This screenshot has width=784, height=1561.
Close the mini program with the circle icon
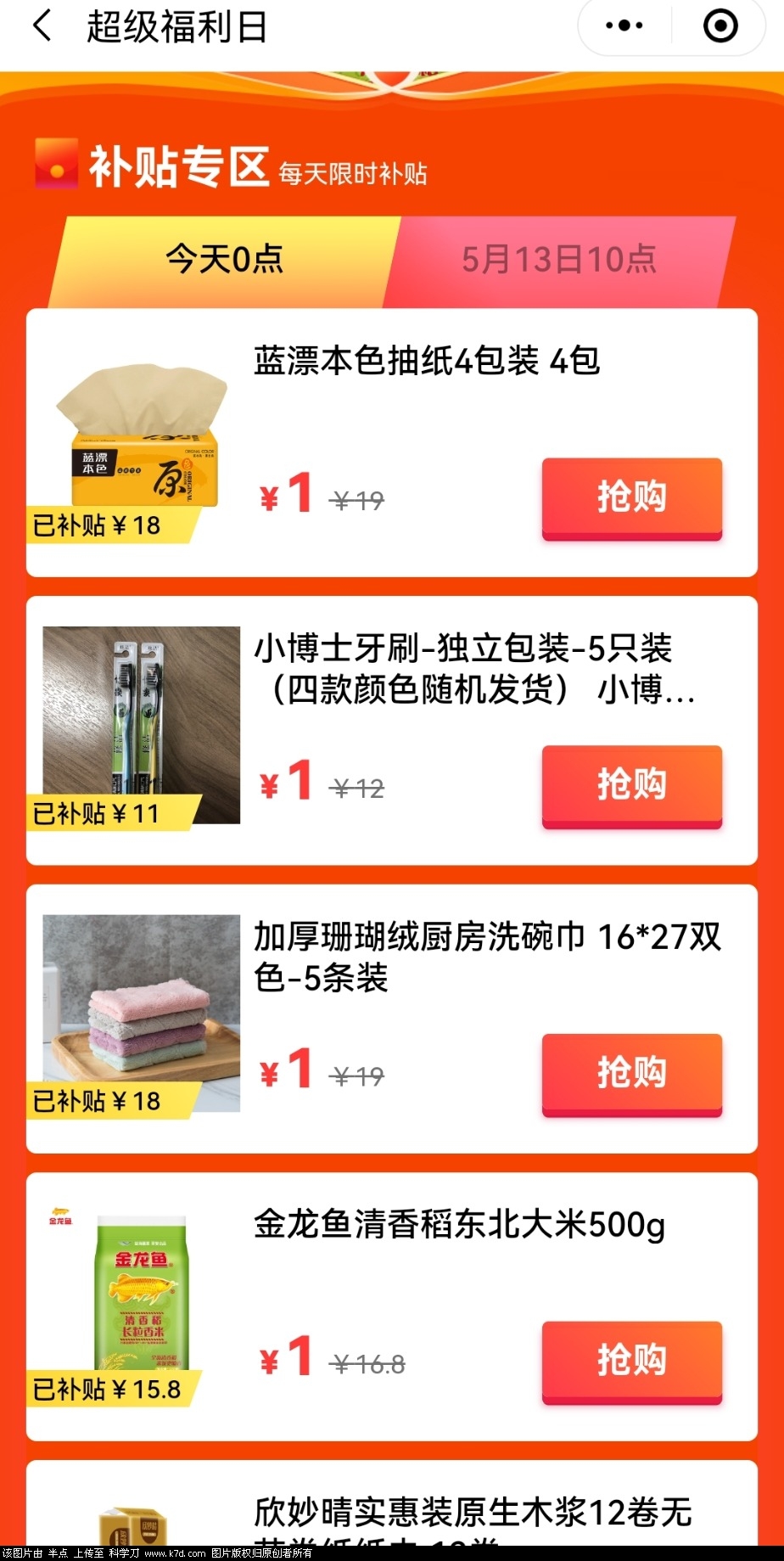[720, 26]
